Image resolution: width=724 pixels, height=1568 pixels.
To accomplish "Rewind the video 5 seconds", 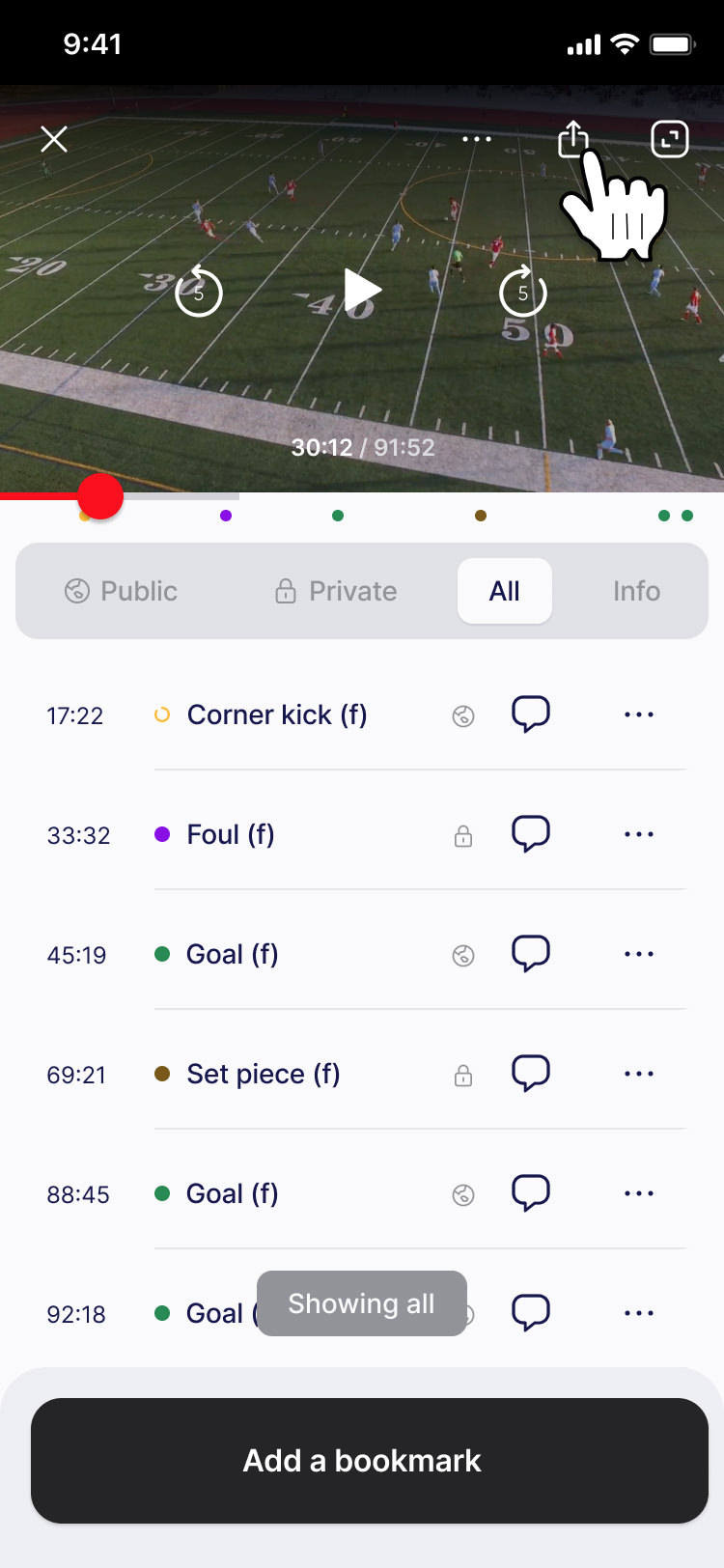I will (x=199, y=293).
